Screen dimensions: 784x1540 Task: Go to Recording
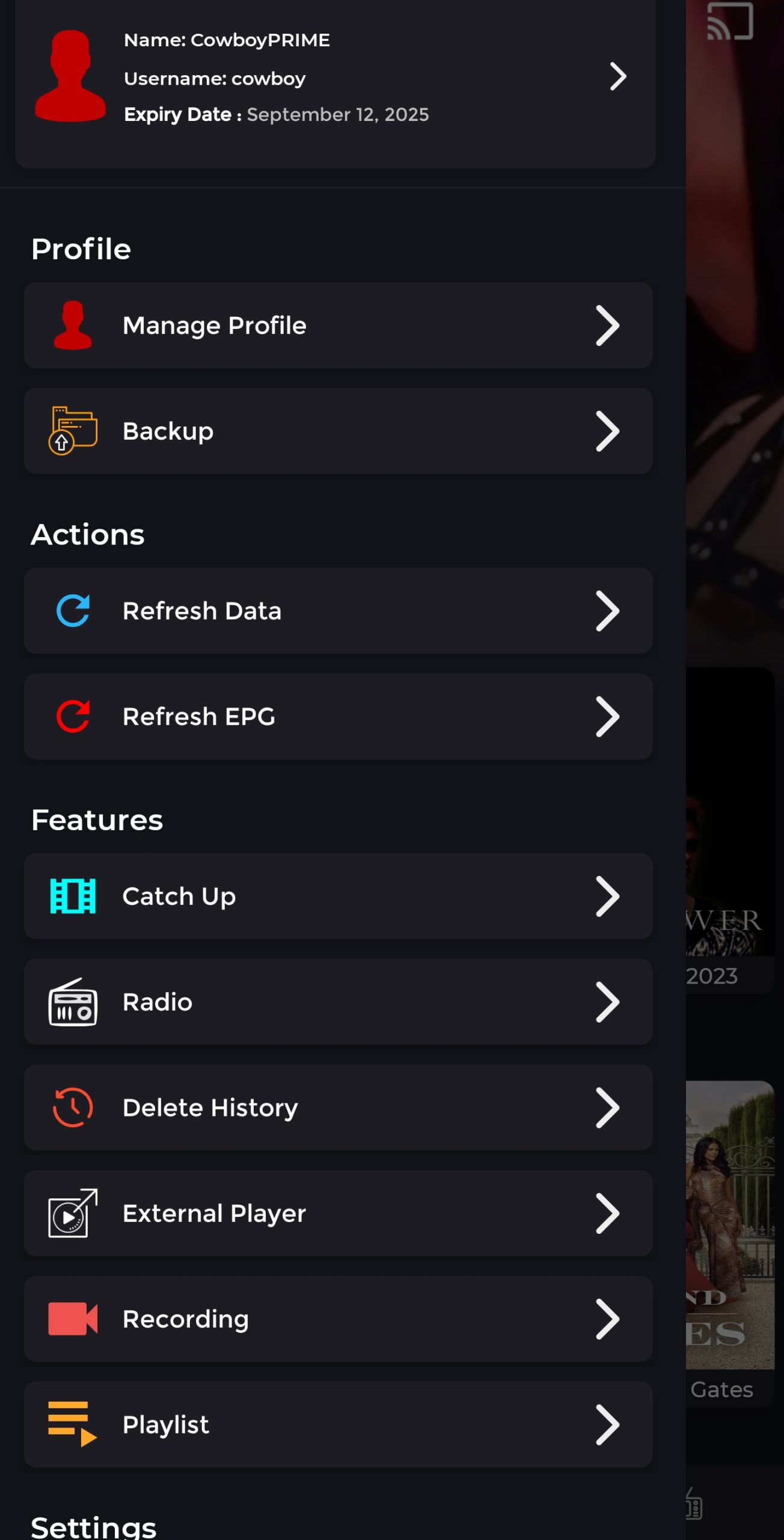[338, 1319]
